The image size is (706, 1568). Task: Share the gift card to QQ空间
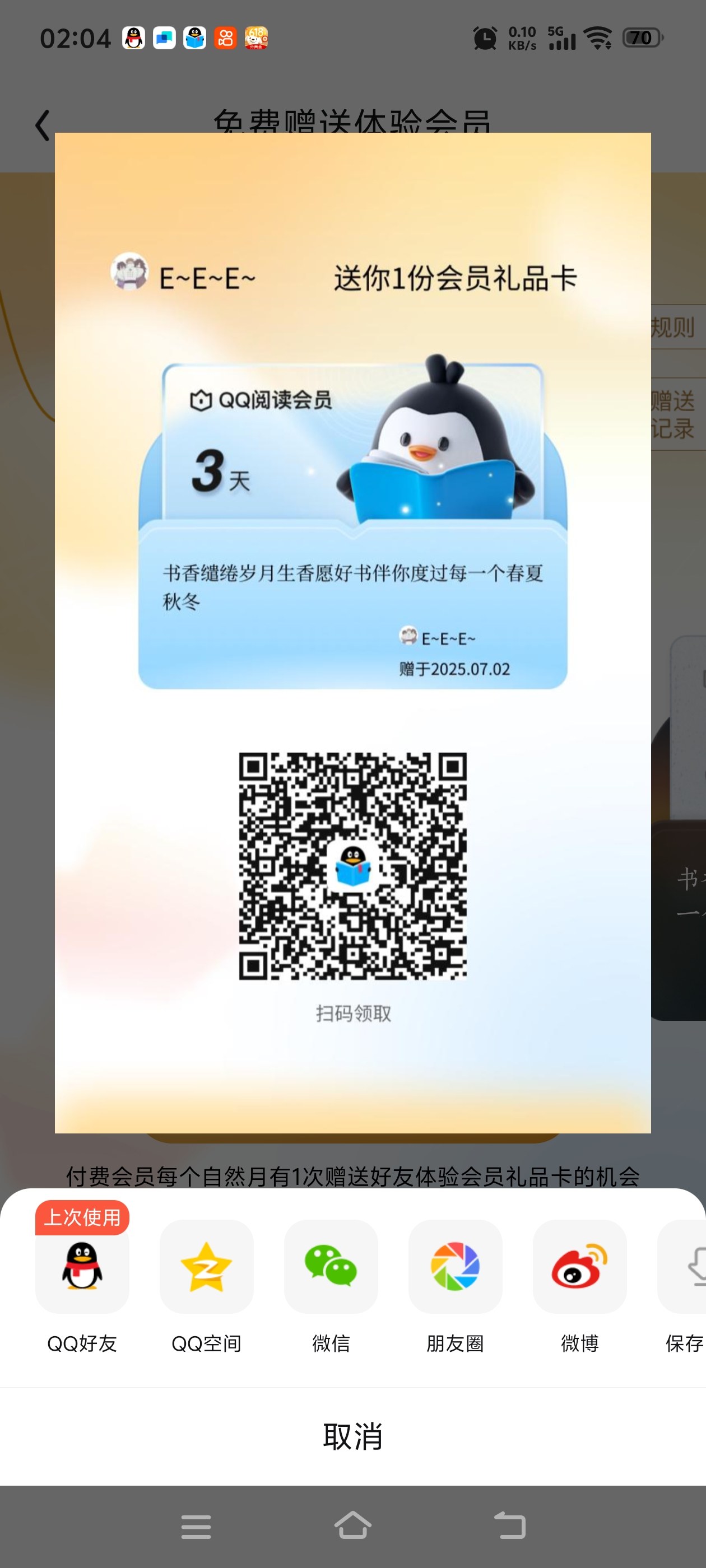pyautogui.click(x=207, y=1267)
